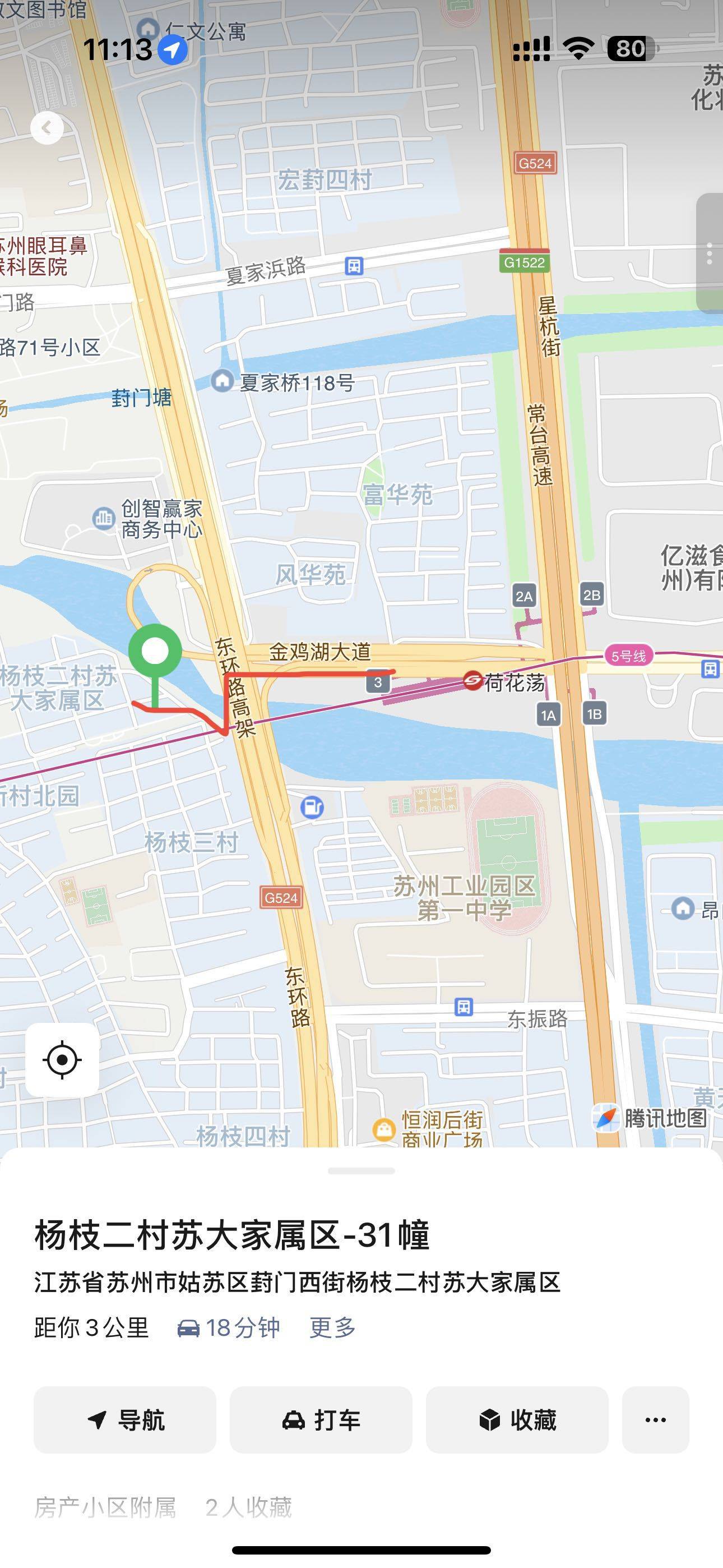Hail a ride with 打车 button
This screenshot has width=723, height=1568.
tap(321, 1420)
